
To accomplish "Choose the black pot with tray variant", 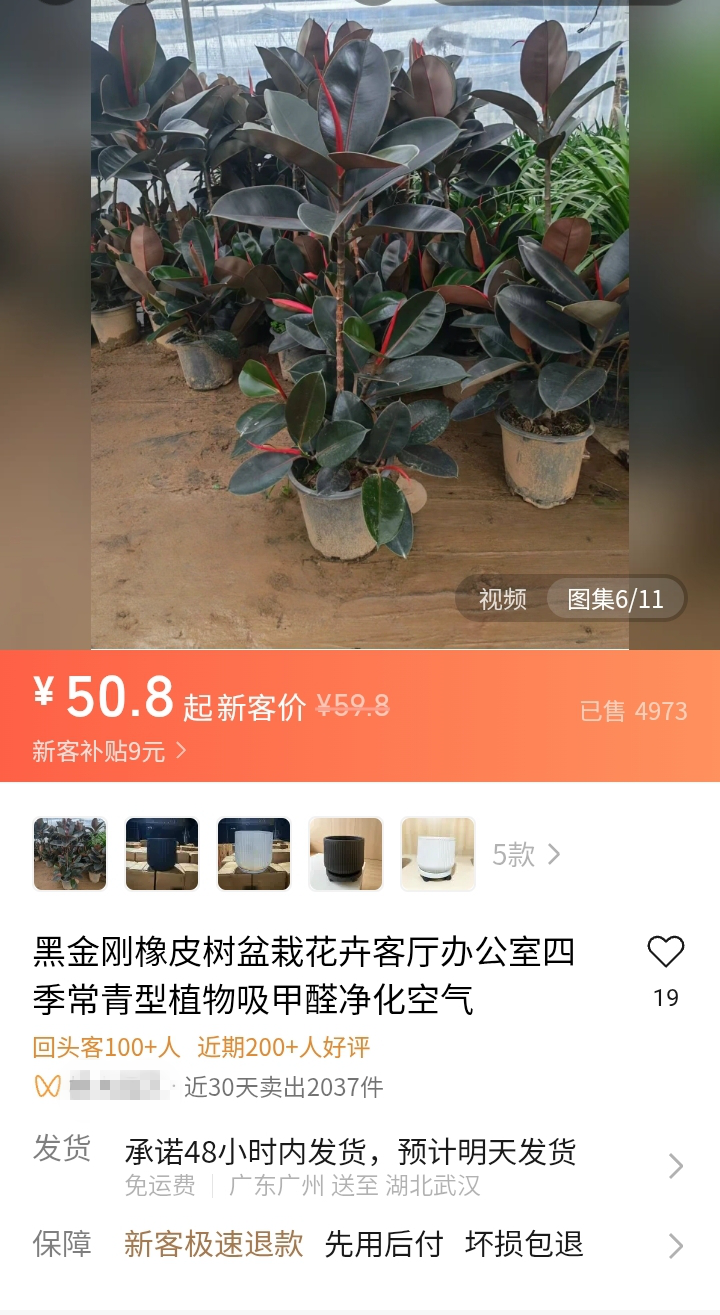I will pos(346,854).
